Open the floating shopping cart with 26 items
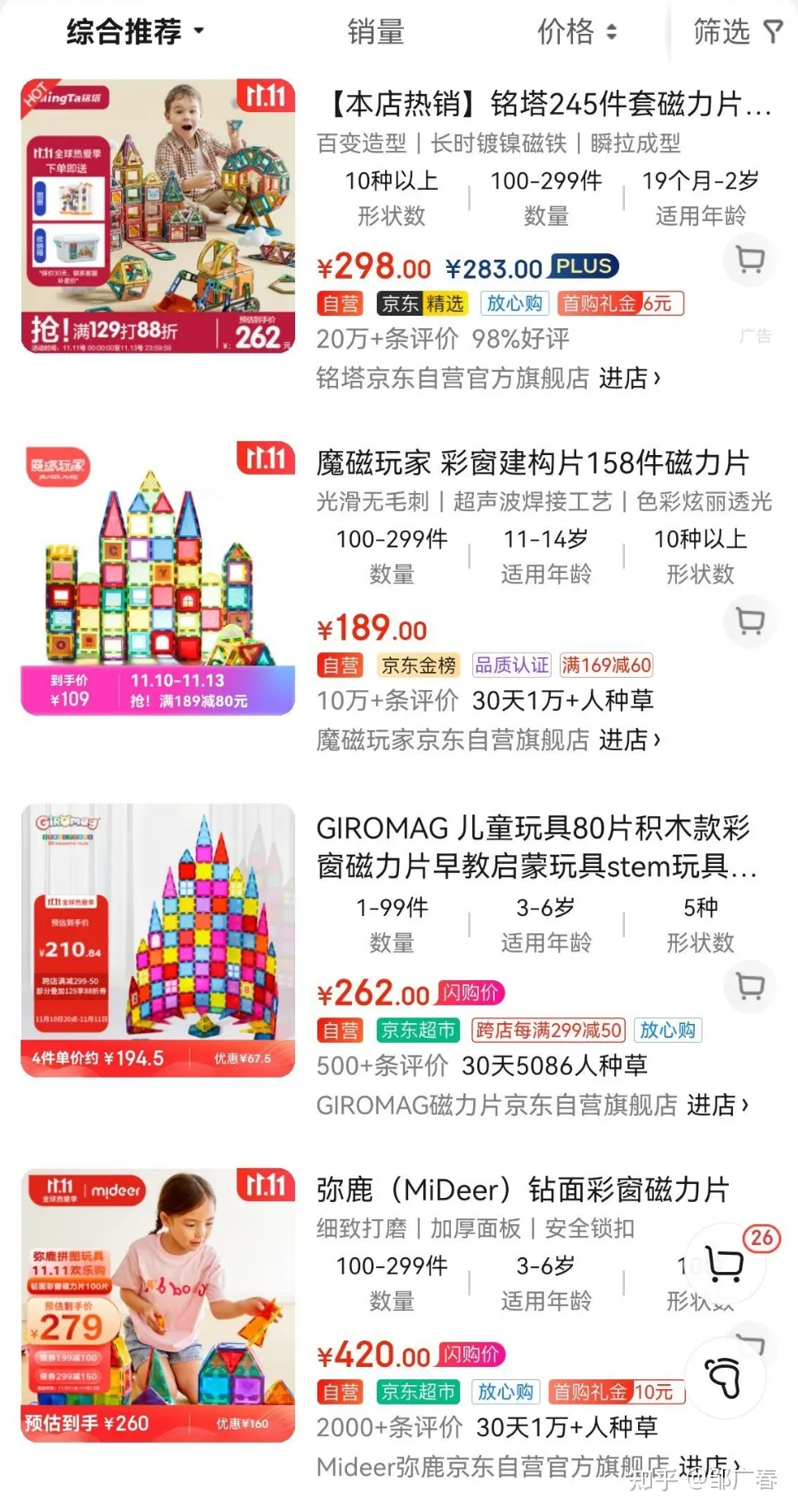 (x=727, y=1264)
